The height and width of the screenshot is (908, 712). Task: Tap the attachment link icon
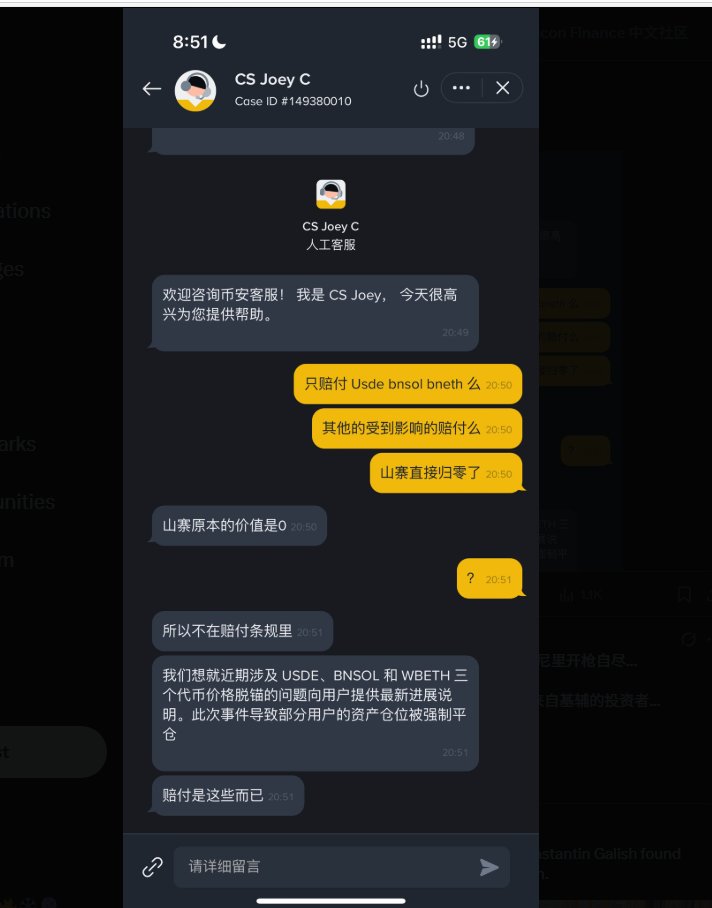pyautogui.click(x=153, y=867)
